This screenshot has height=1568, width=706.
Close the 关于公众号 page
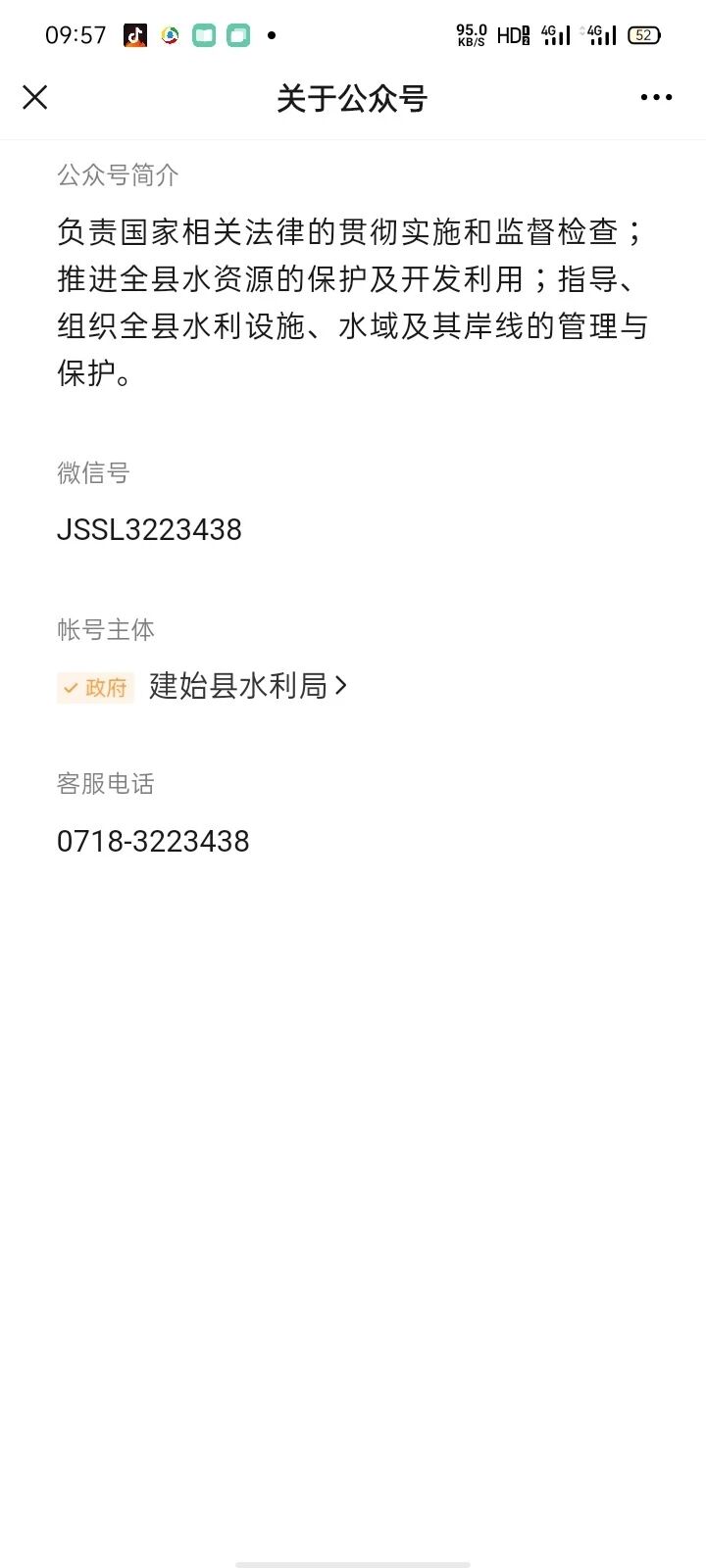click(35, 97)
